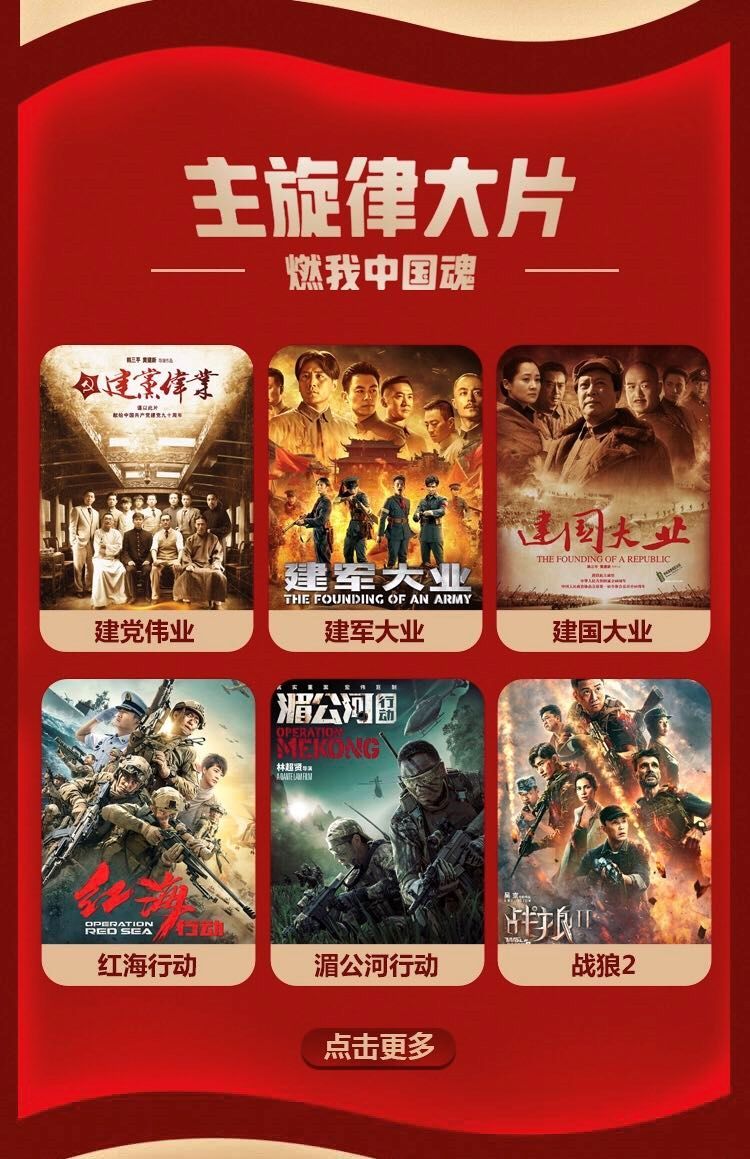Open the 红海行动 movie card
Screen dimensions: 750x1159
pyautogui.click(x=147, y=830)
